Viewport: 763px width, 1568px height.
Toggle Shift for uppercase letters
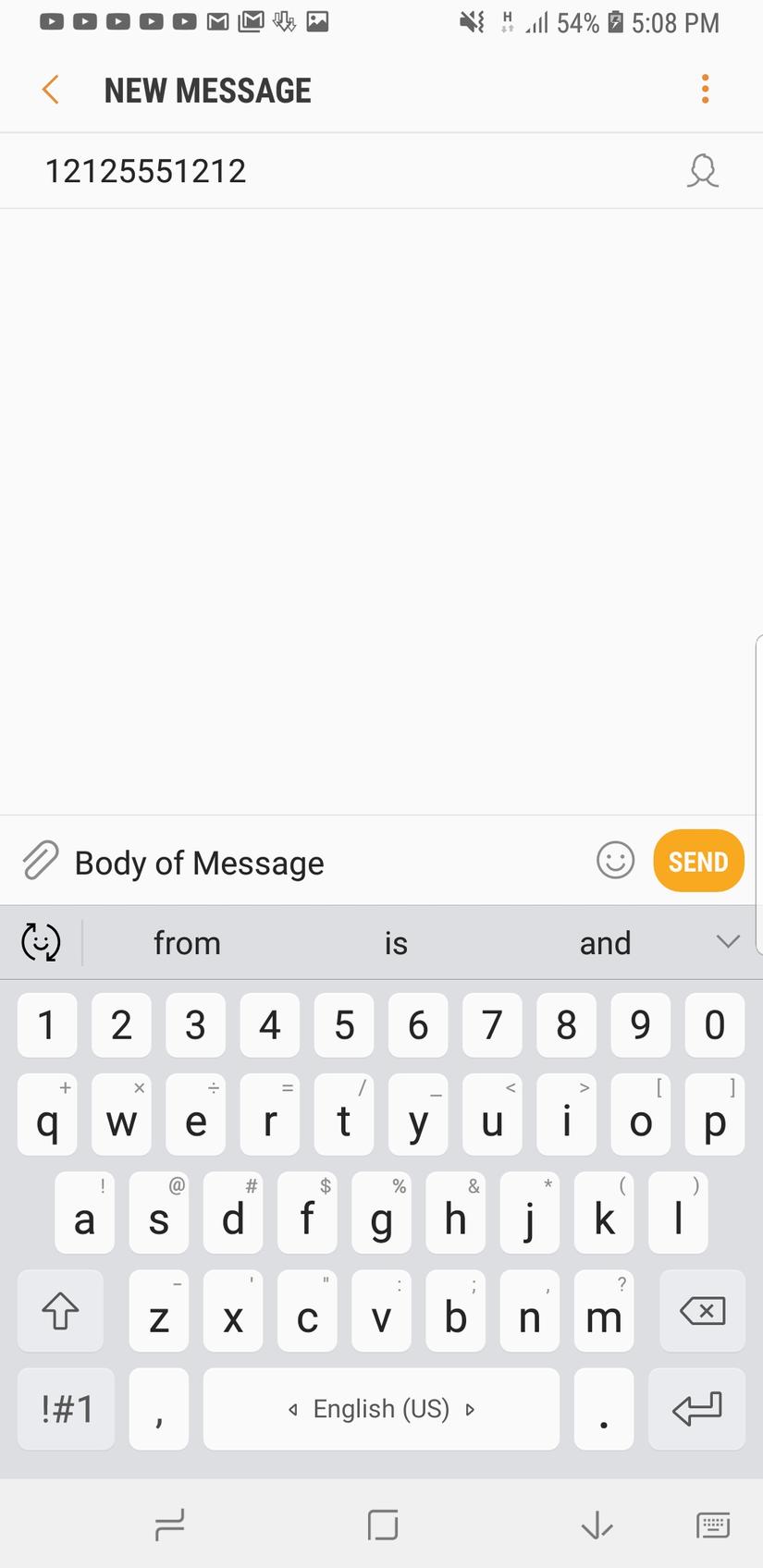click(x=59, y=1311)
